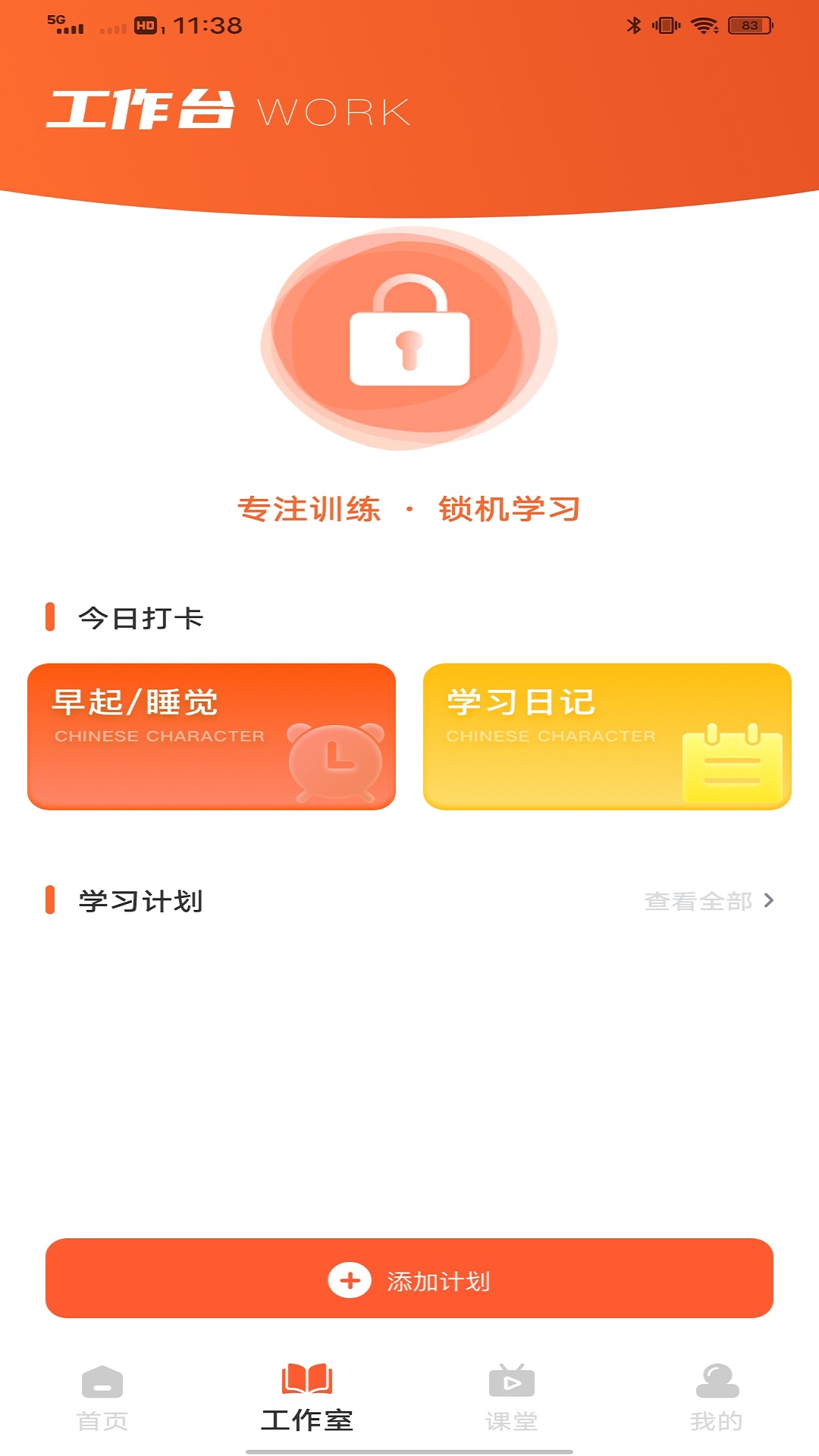Tap the lock icon to start focus mode
Screen dimensions: 819x1456
tap(409, 339)
